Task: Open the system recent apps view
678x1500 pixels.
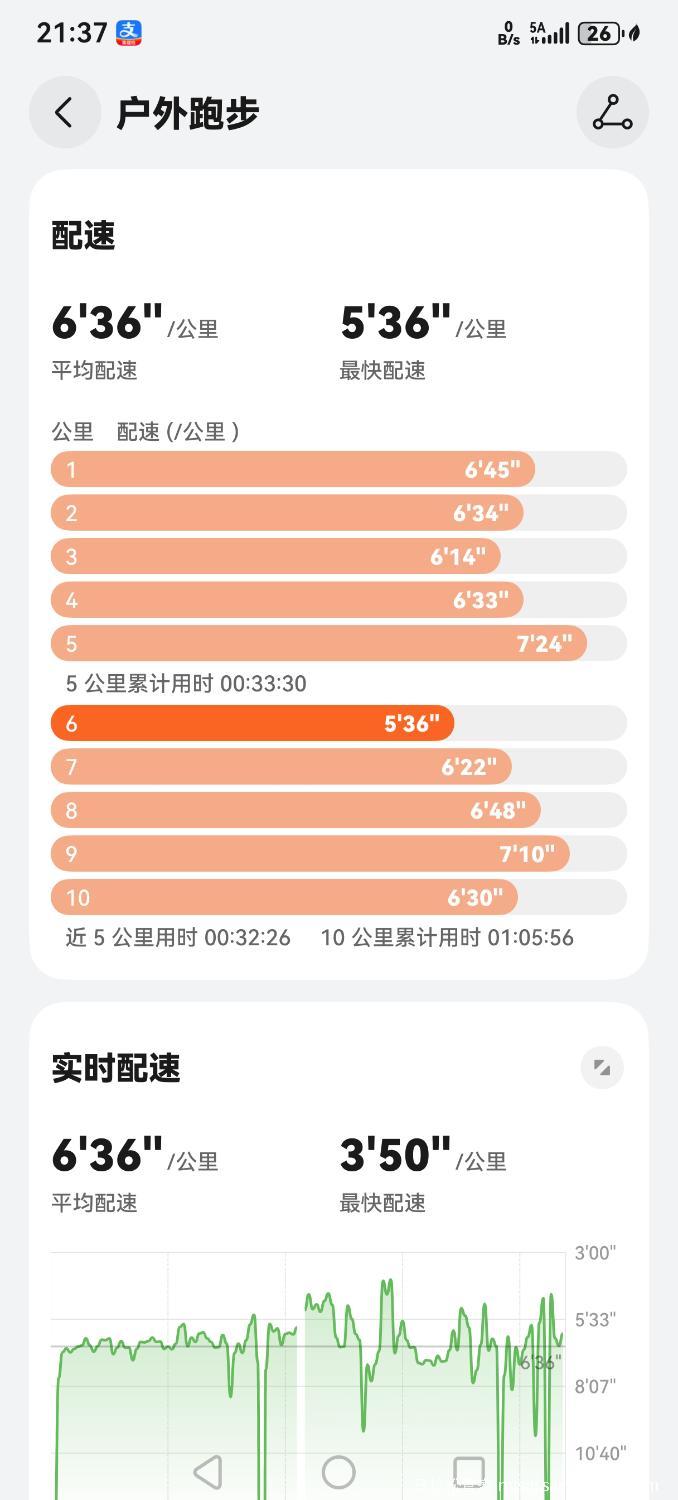Action: 468,1471
